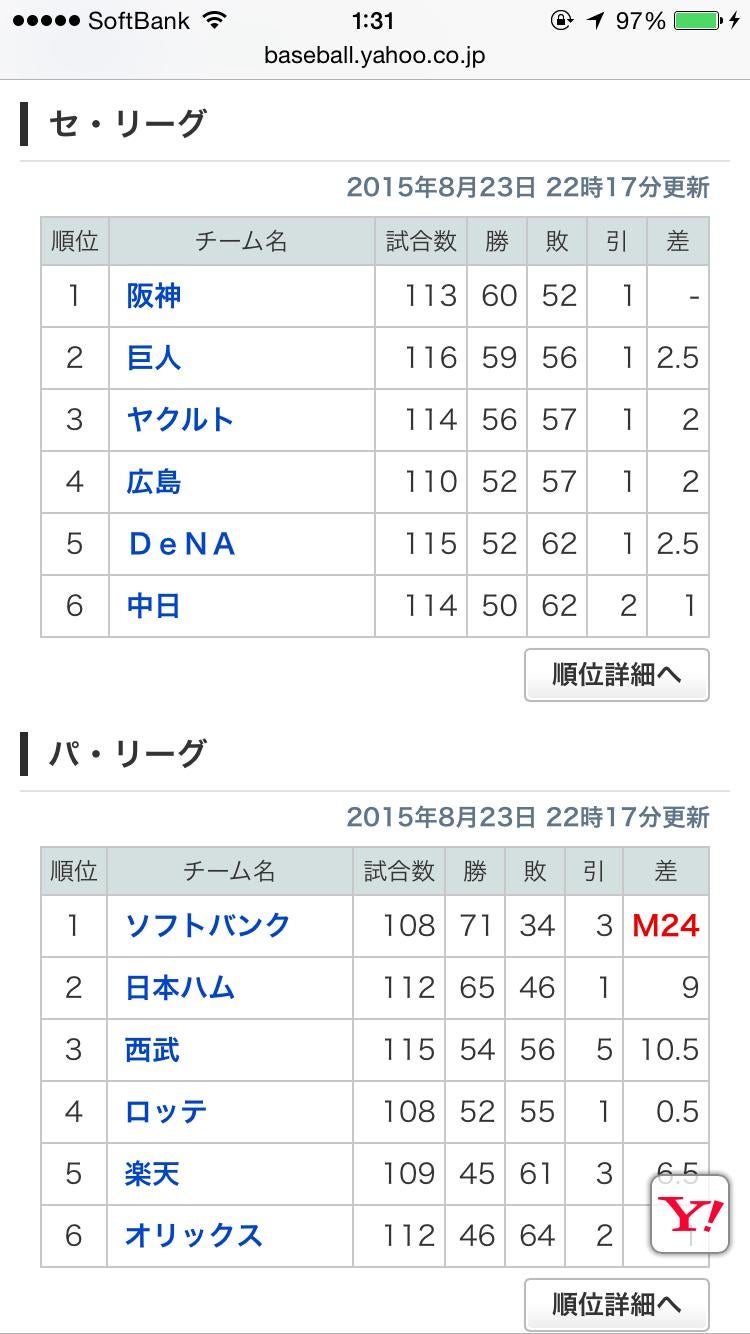Open the オリックス team page
The image size is (750, 1334).
pos(194,1236)
